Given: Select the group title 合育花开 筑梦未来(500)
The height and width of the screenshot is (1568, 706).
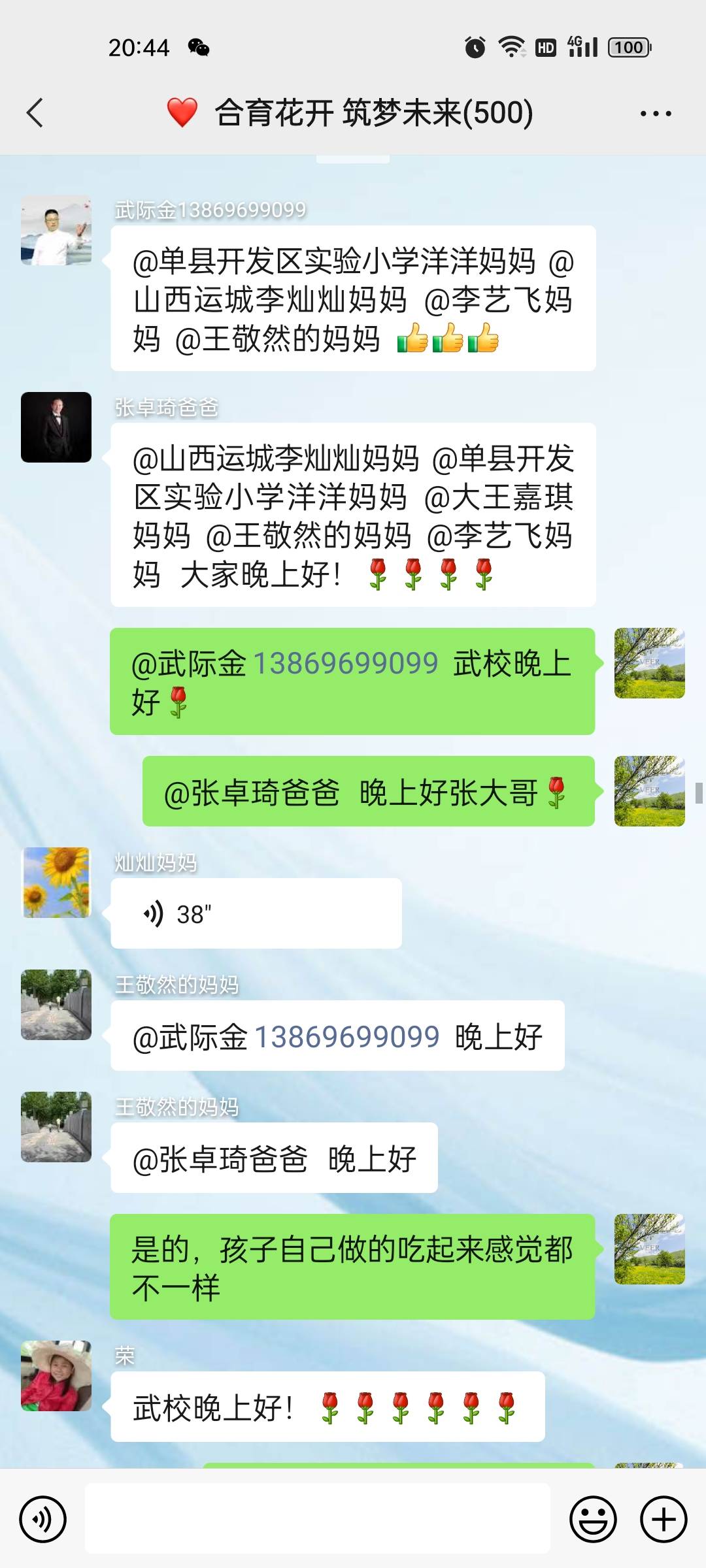Looking at the screenshot, I should (x=373, y=112).
